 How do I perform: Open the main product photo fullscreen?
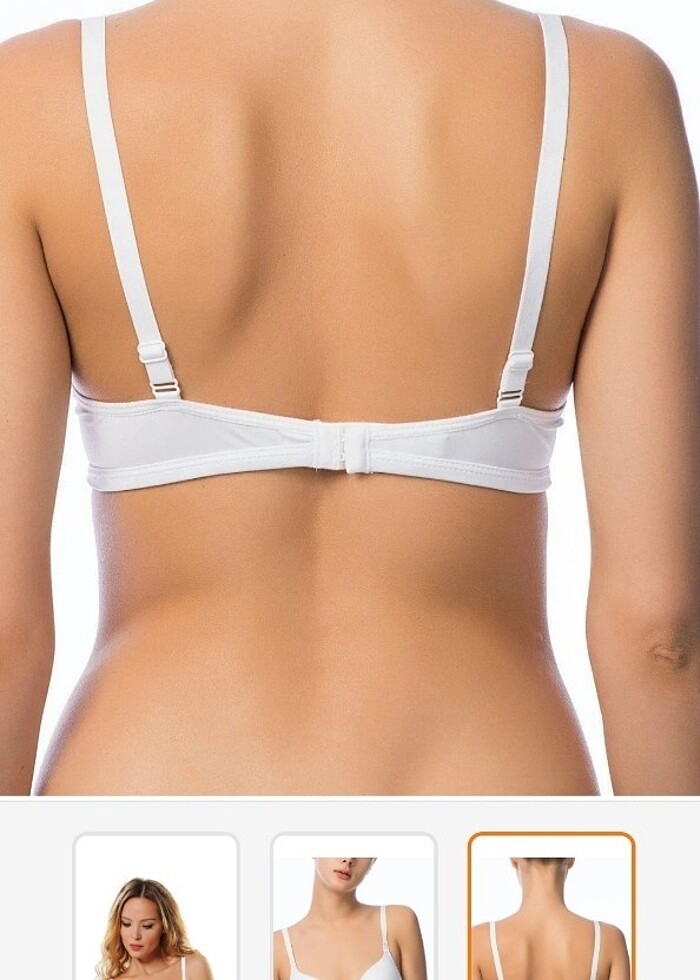tap(350, 400)
